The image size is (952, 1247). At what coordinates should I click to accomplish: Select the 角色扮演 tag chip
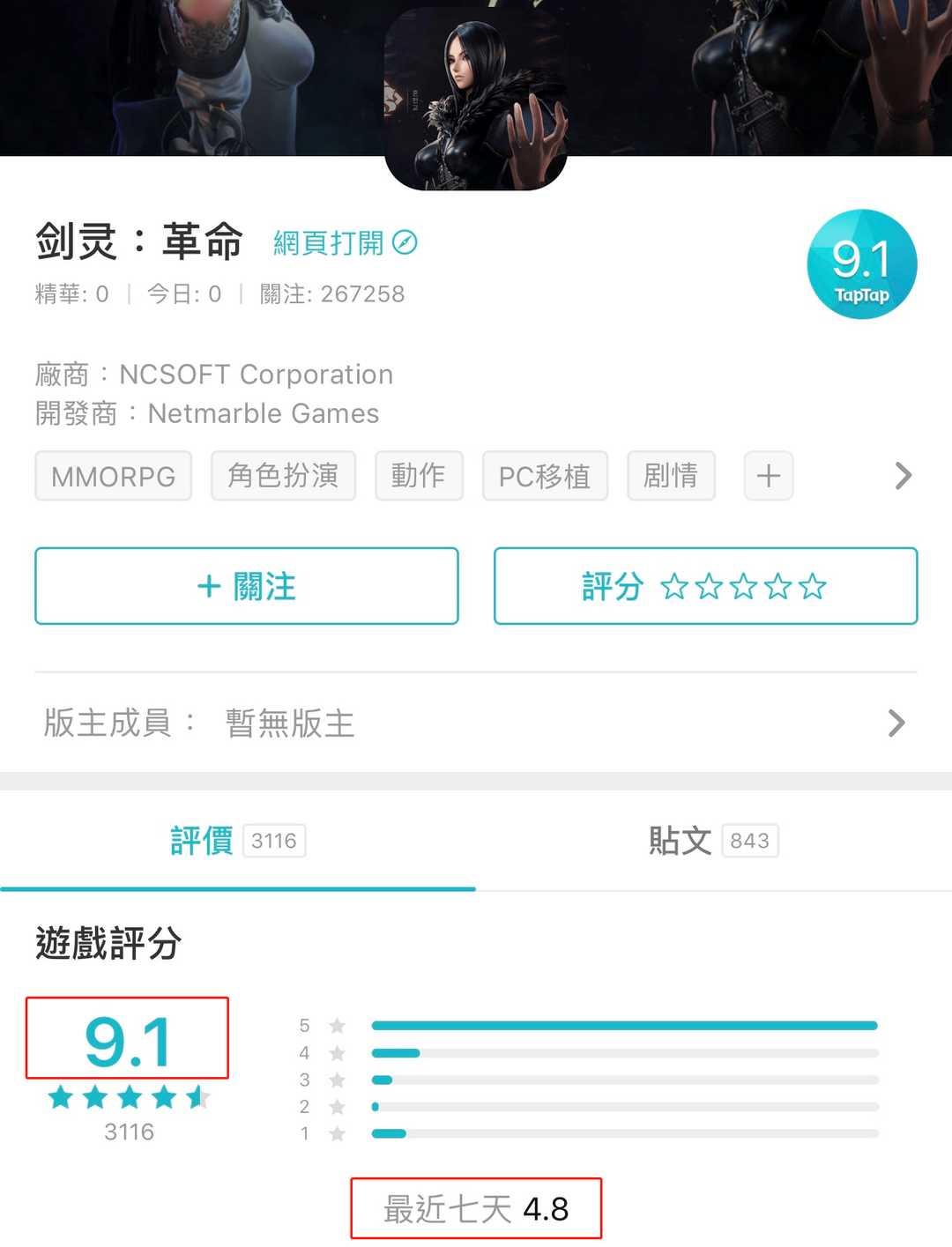coord(283,476)
